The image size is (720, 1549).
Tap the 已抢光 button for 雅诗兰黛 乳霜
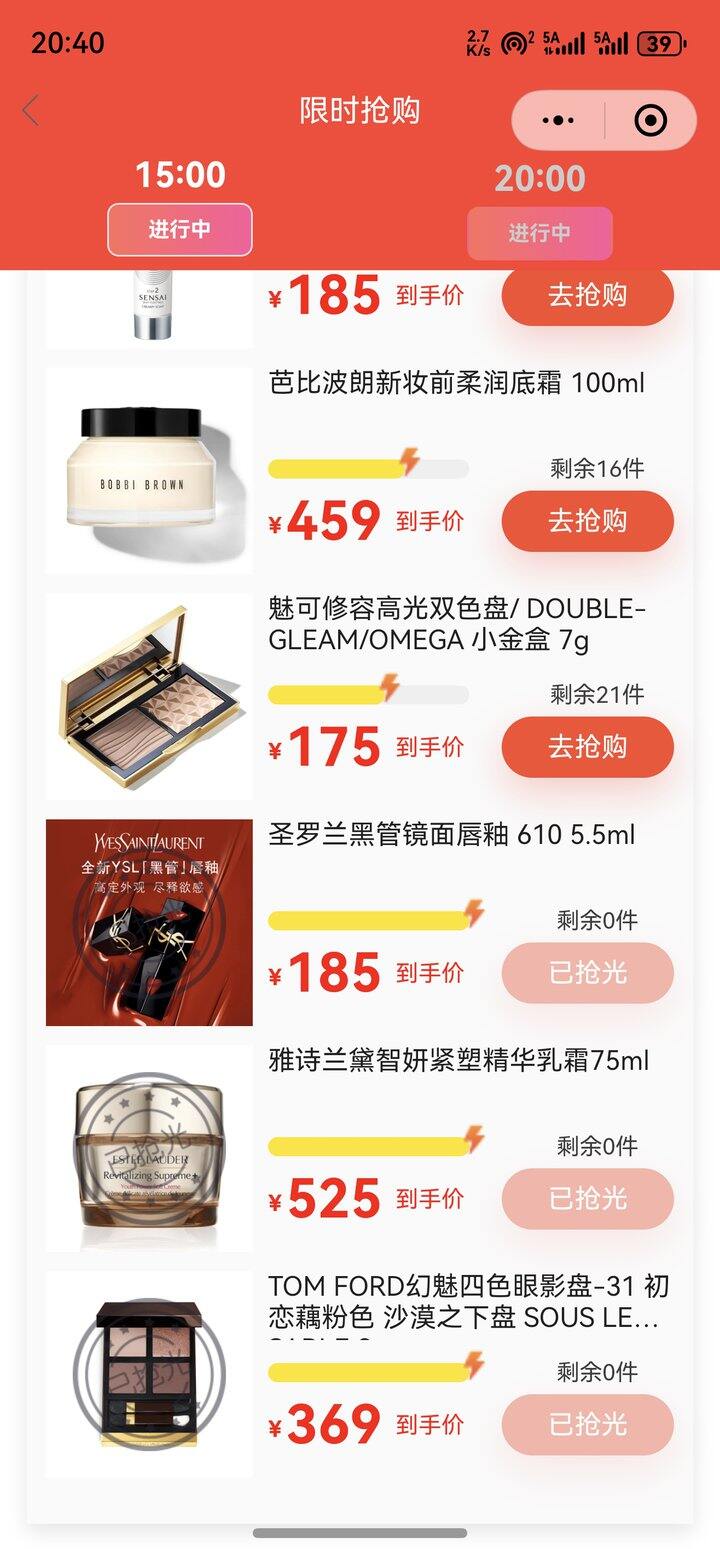coord(587,1199)
